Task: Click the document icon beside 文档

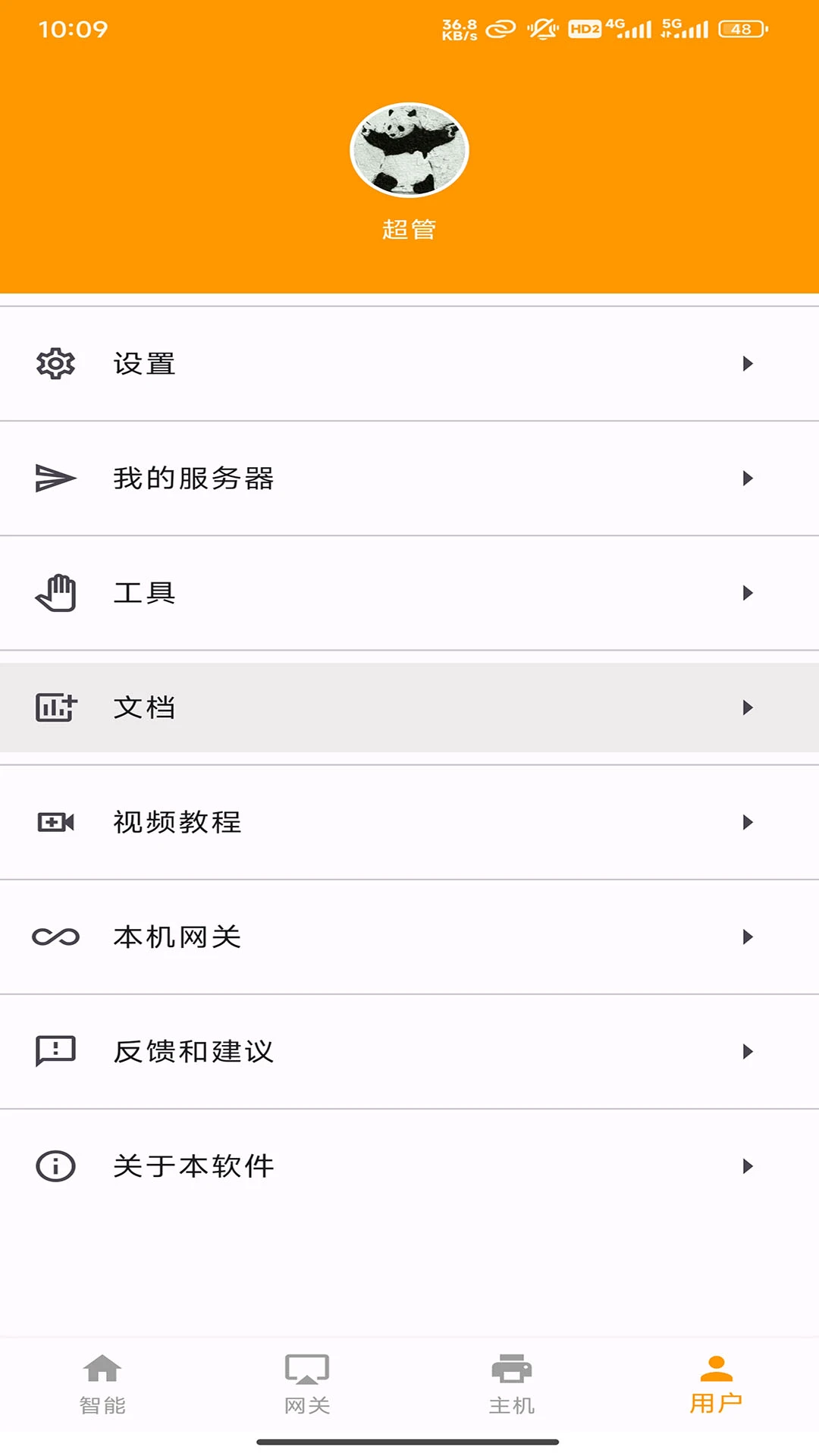Action: point(55,708)
